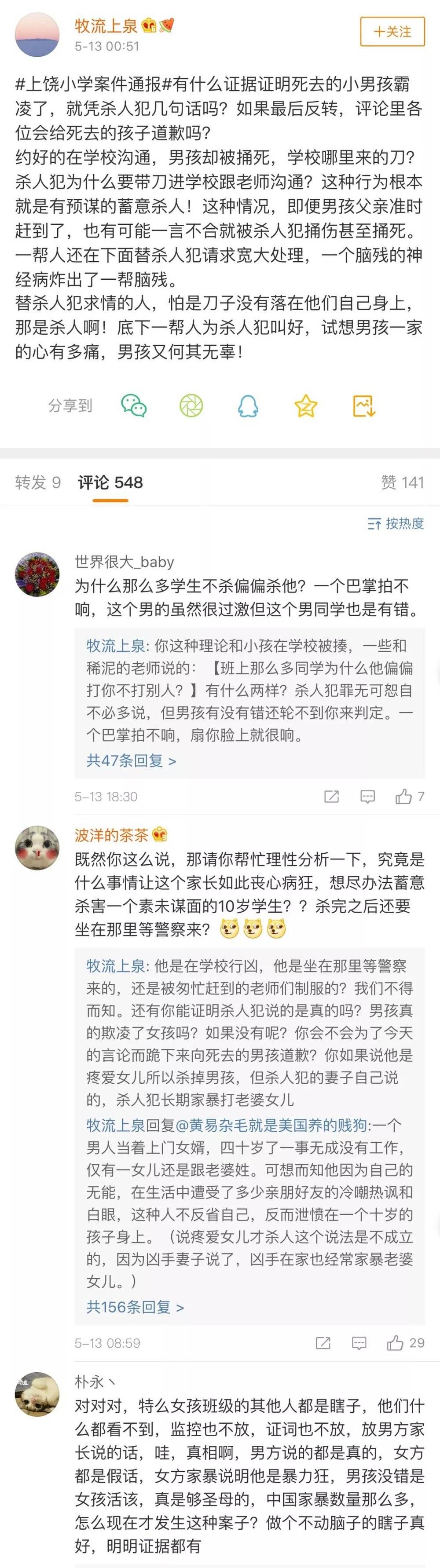
Task: Select the 评论 548 tab
Action: point(110,482)
